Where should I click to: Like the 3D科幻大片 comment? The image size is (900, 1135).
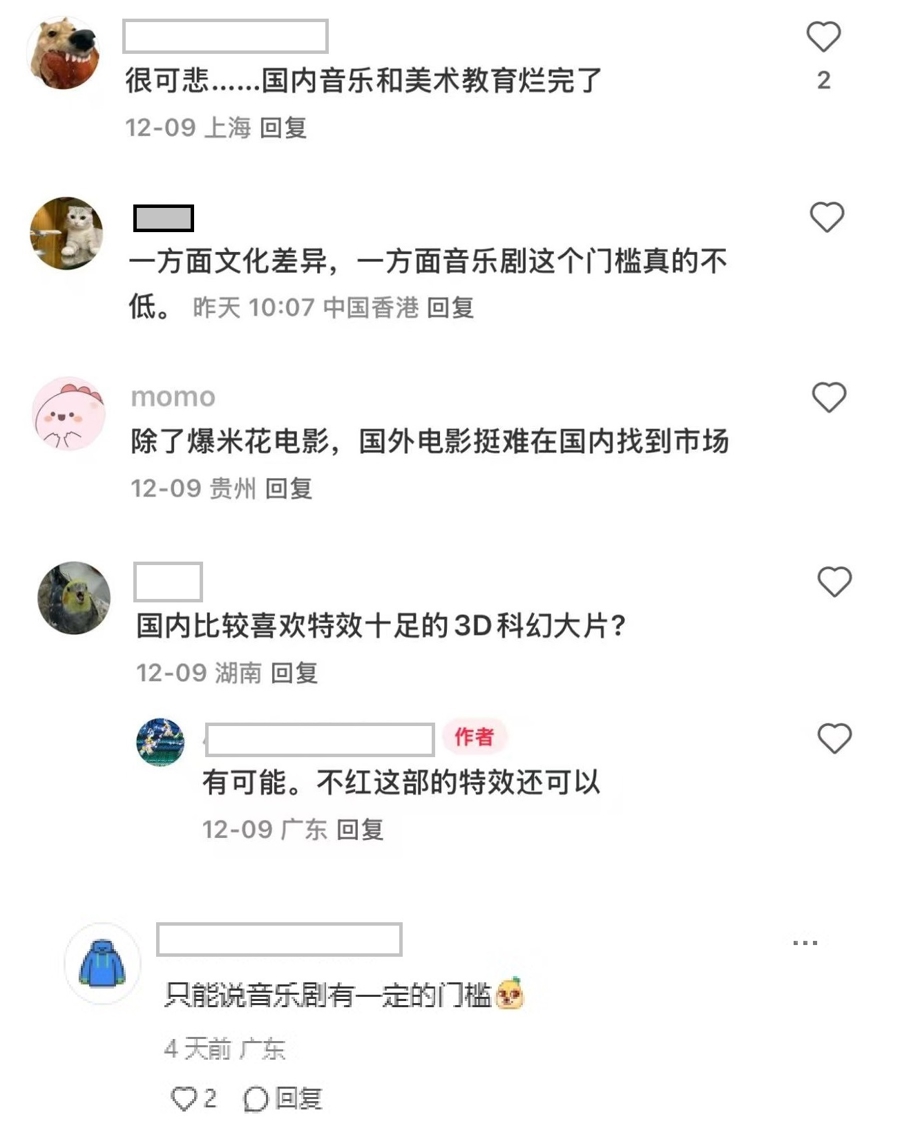coord(834,582)
